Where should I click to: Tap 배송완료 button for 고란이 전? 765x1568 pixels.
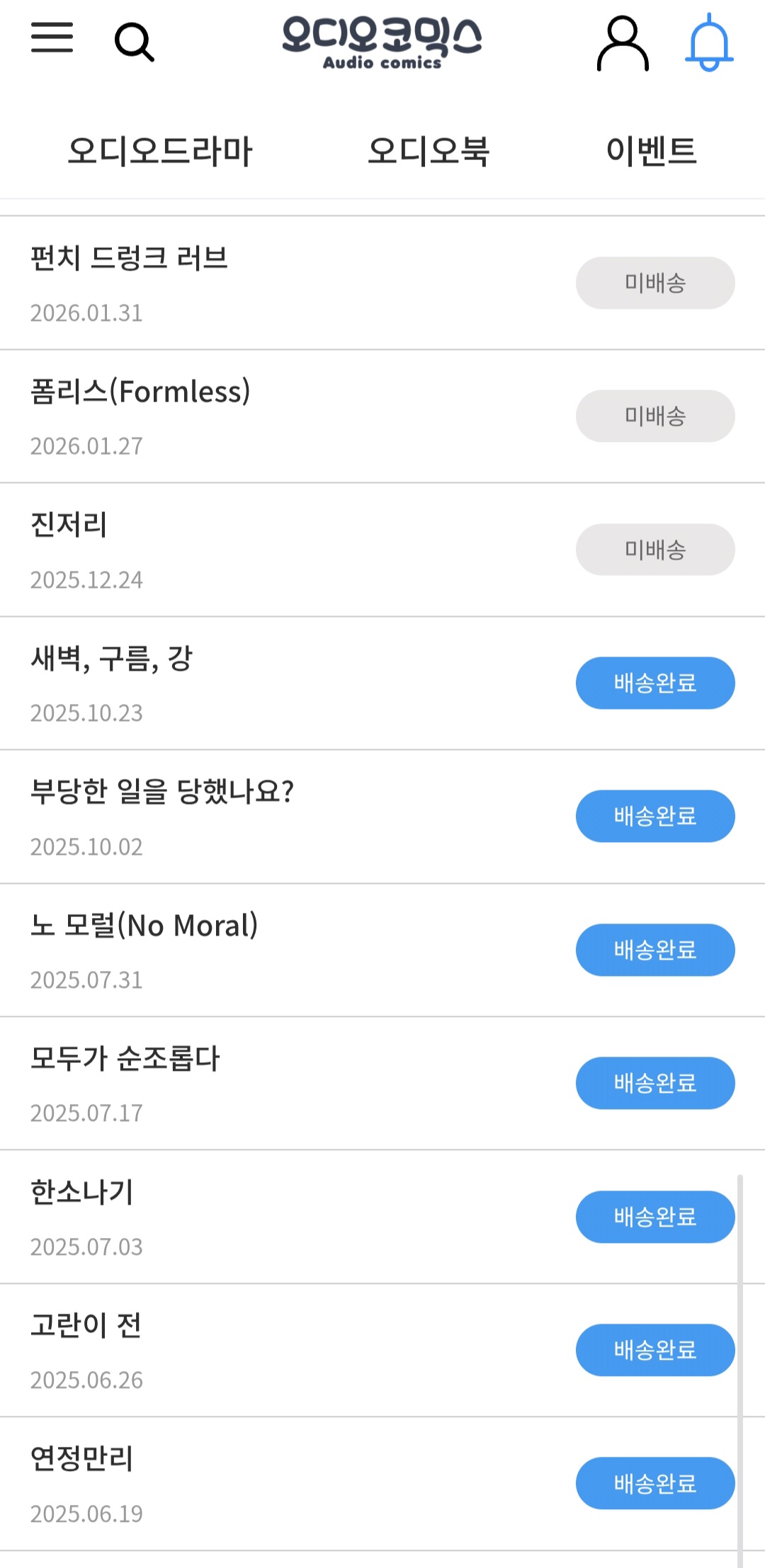[x=655, y=1351]
